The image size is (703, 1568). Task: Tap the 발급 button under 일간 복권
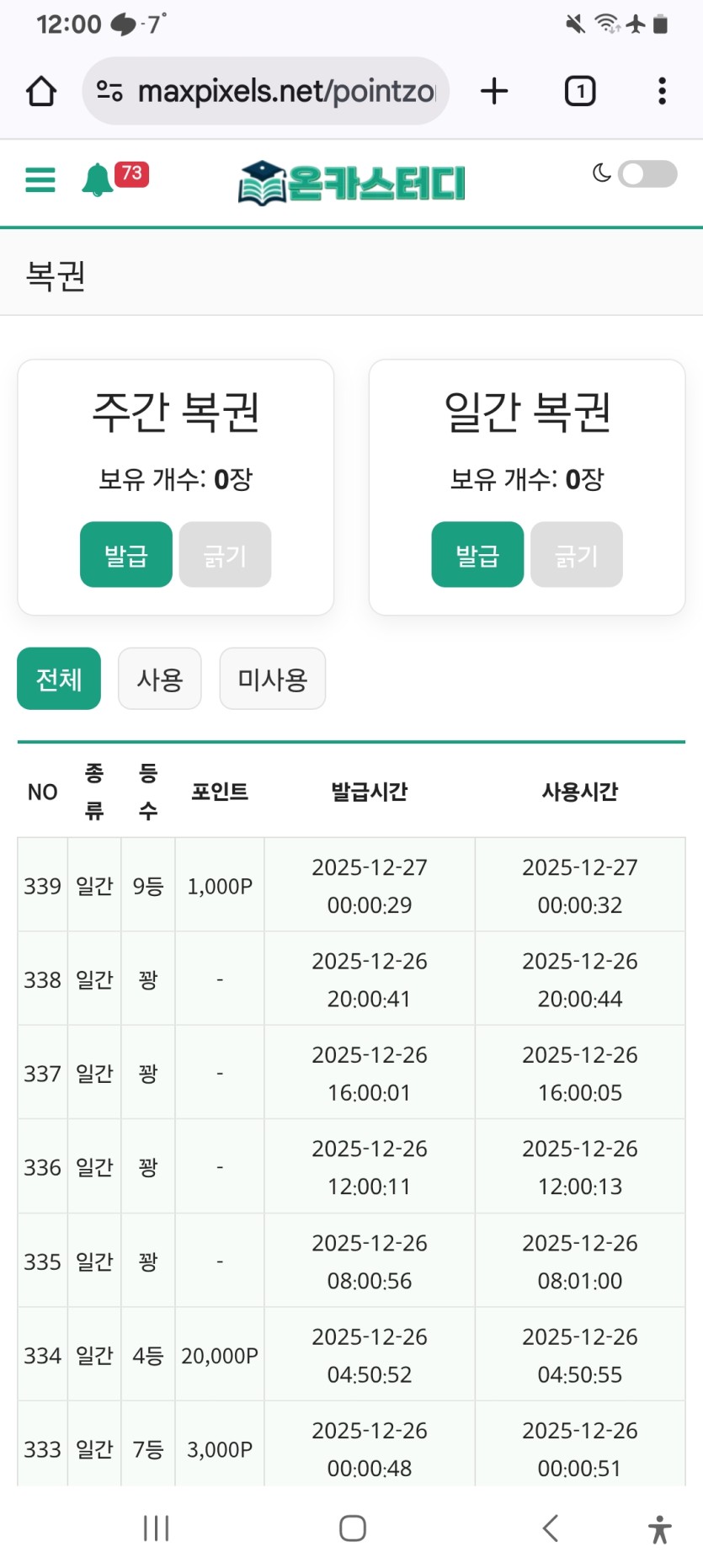click(x=477, y=555)
